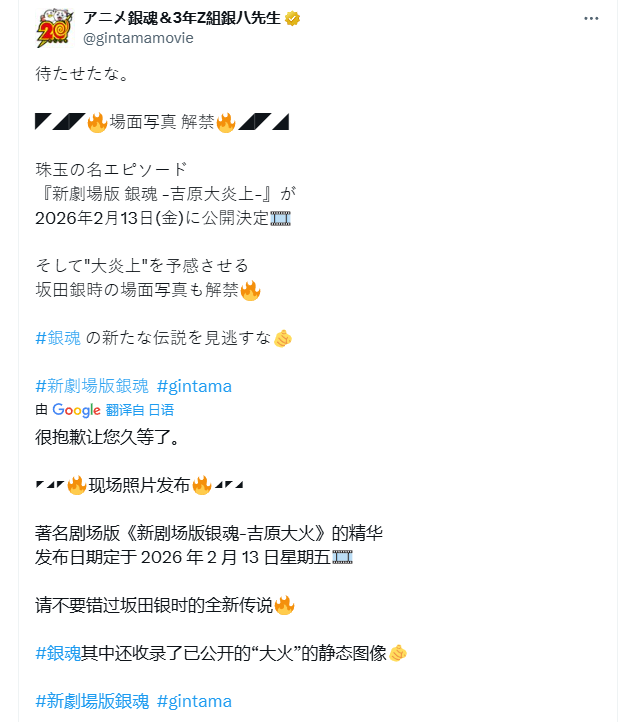Open the #銀魂 hashtag in the original post
Screen dimensions: 620x722
point(58,338)
